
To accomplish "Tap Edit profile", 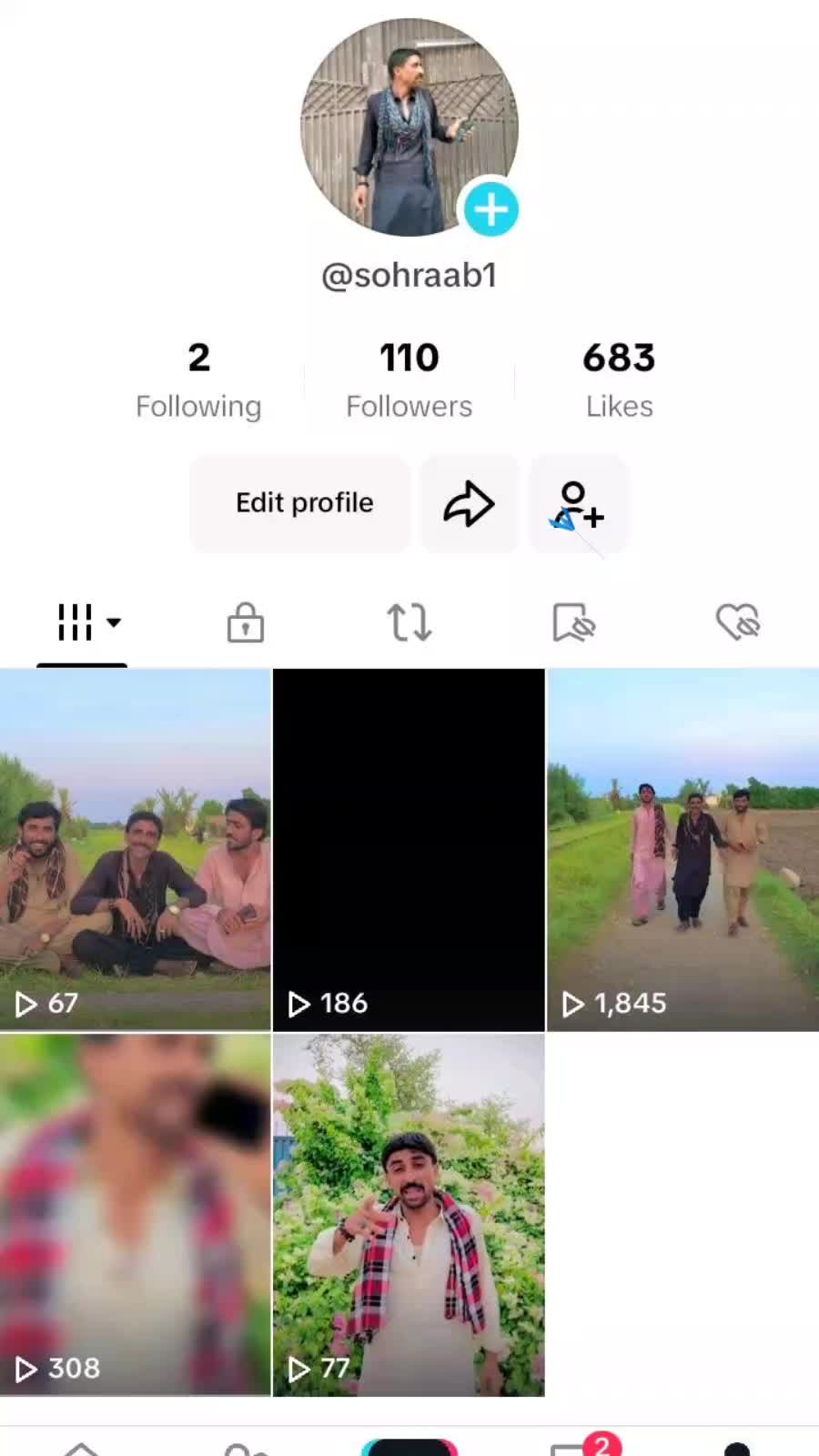I will coord(304,503).
